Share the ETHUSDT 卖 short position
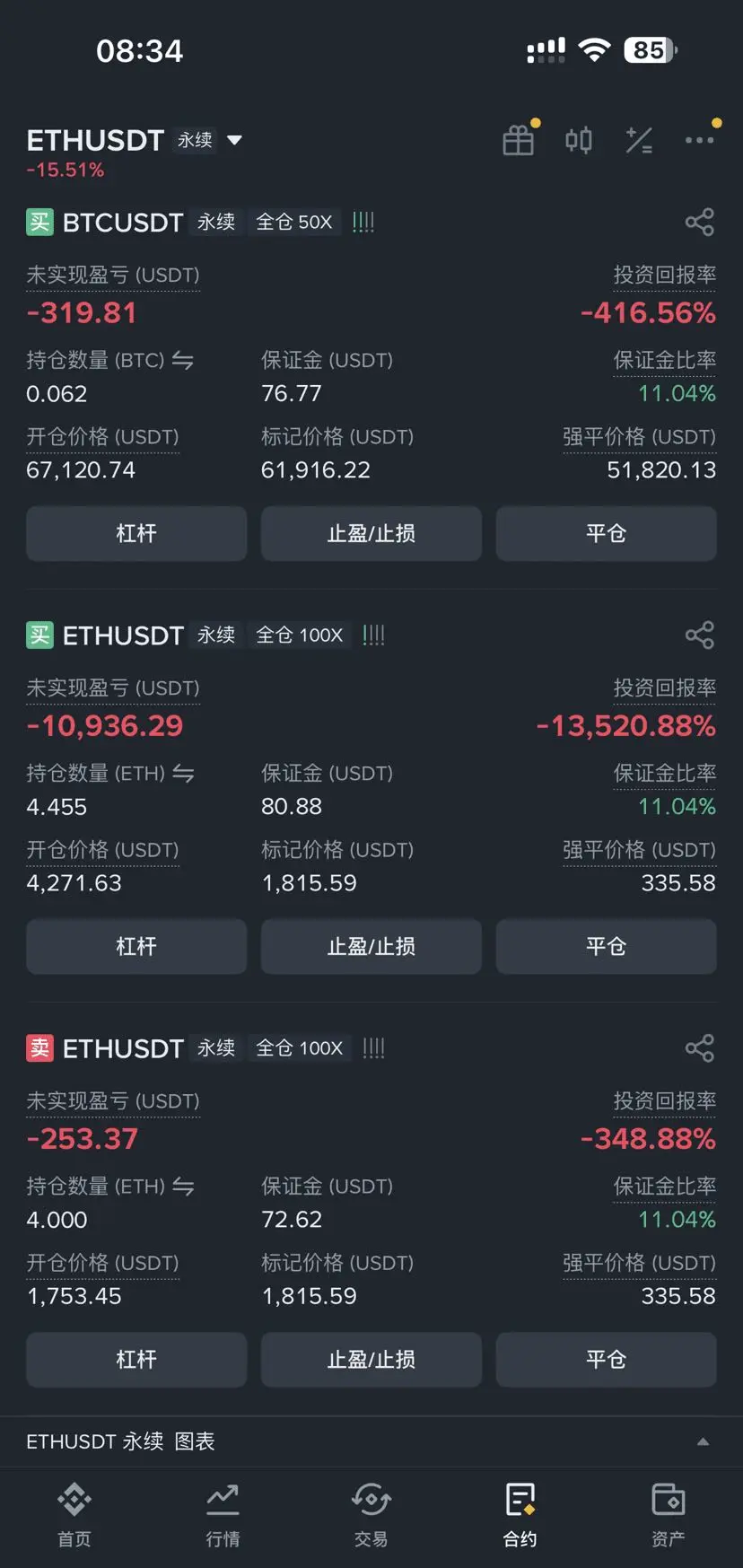Image resolution: width=743 pixels, height=1568 pixels. pos(699,1048)
